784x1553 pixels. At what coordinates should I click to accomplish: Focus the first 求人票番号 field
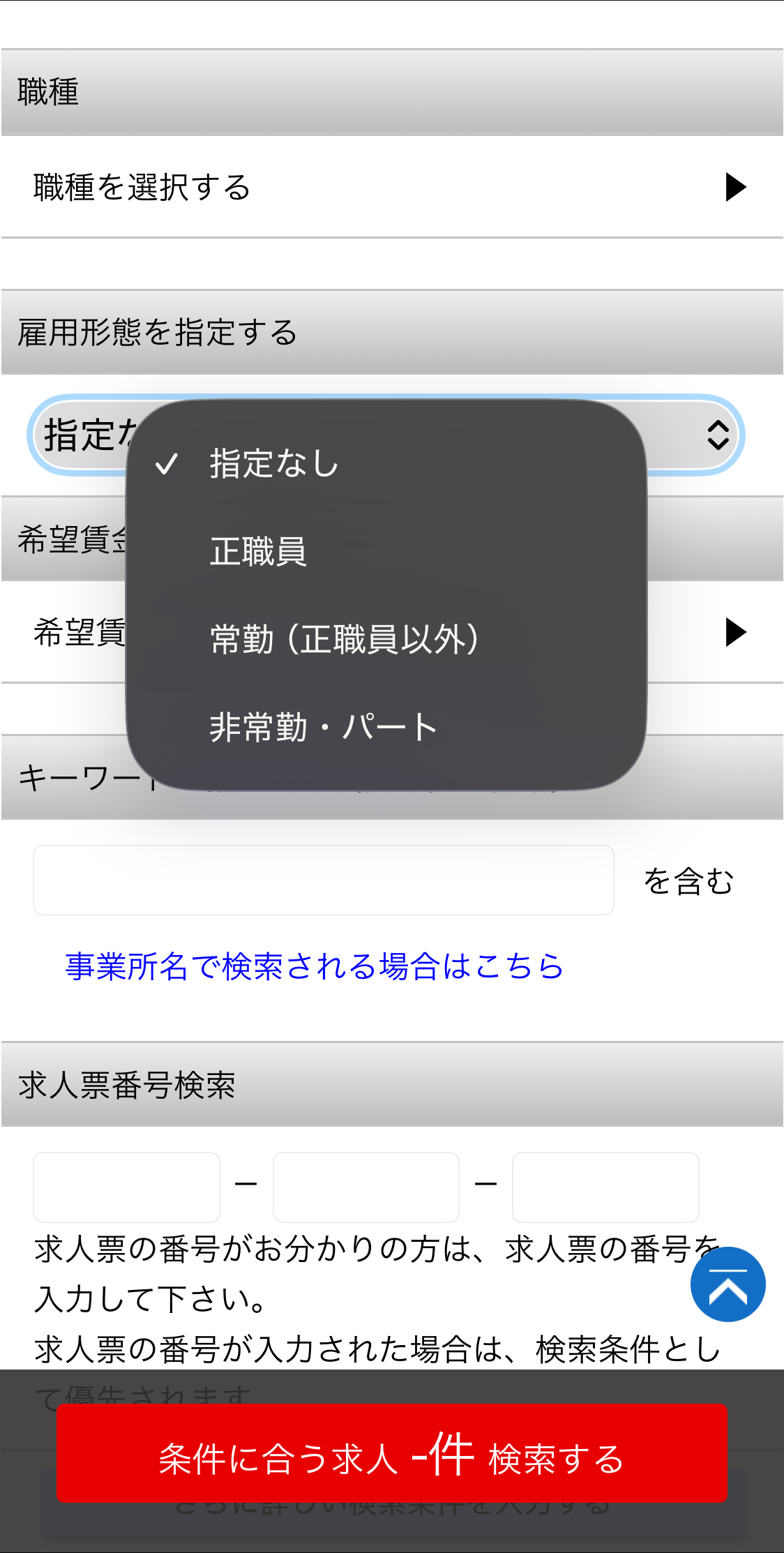click(x=126, y=1187)
